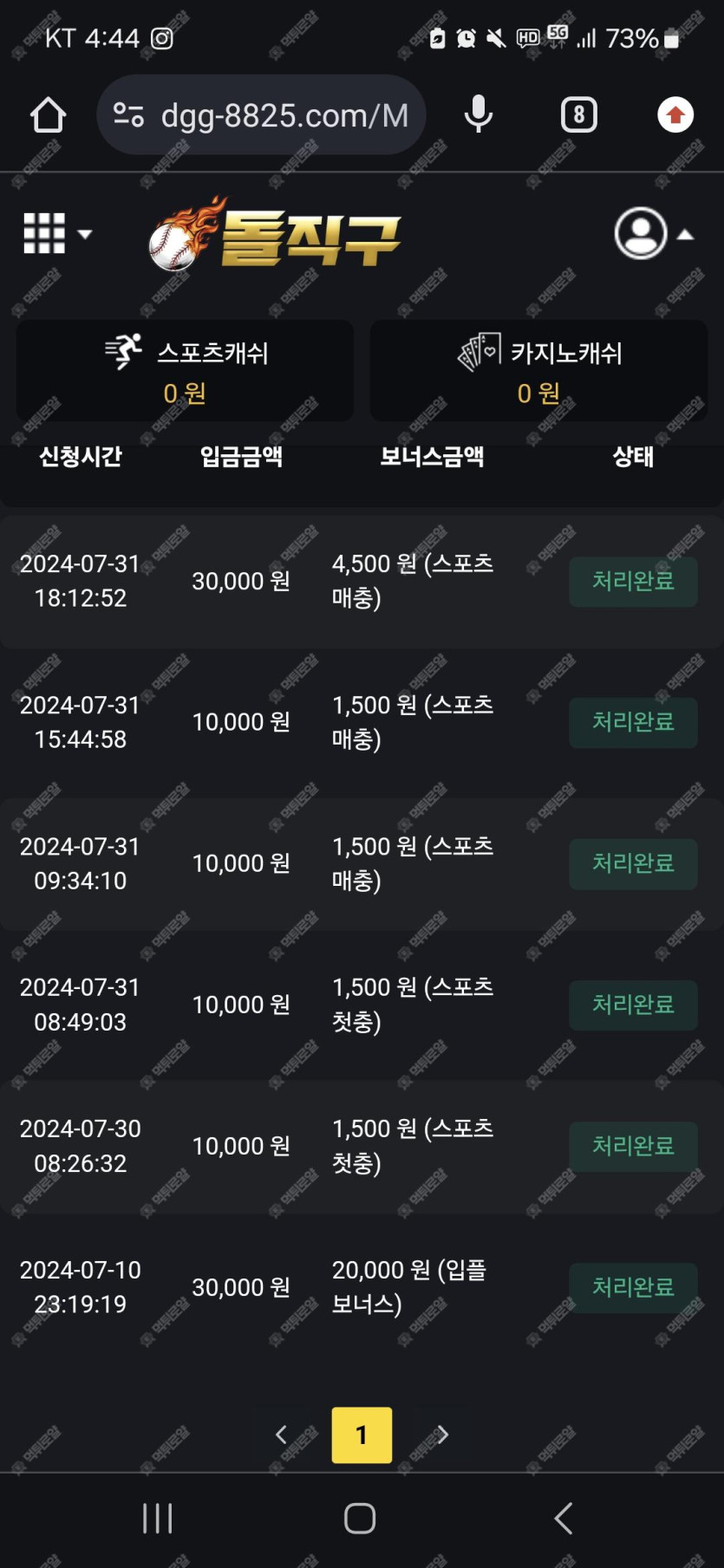The image size is (724, 1568).
Task: Open the recent apps view
Action: coord(158,1519)
